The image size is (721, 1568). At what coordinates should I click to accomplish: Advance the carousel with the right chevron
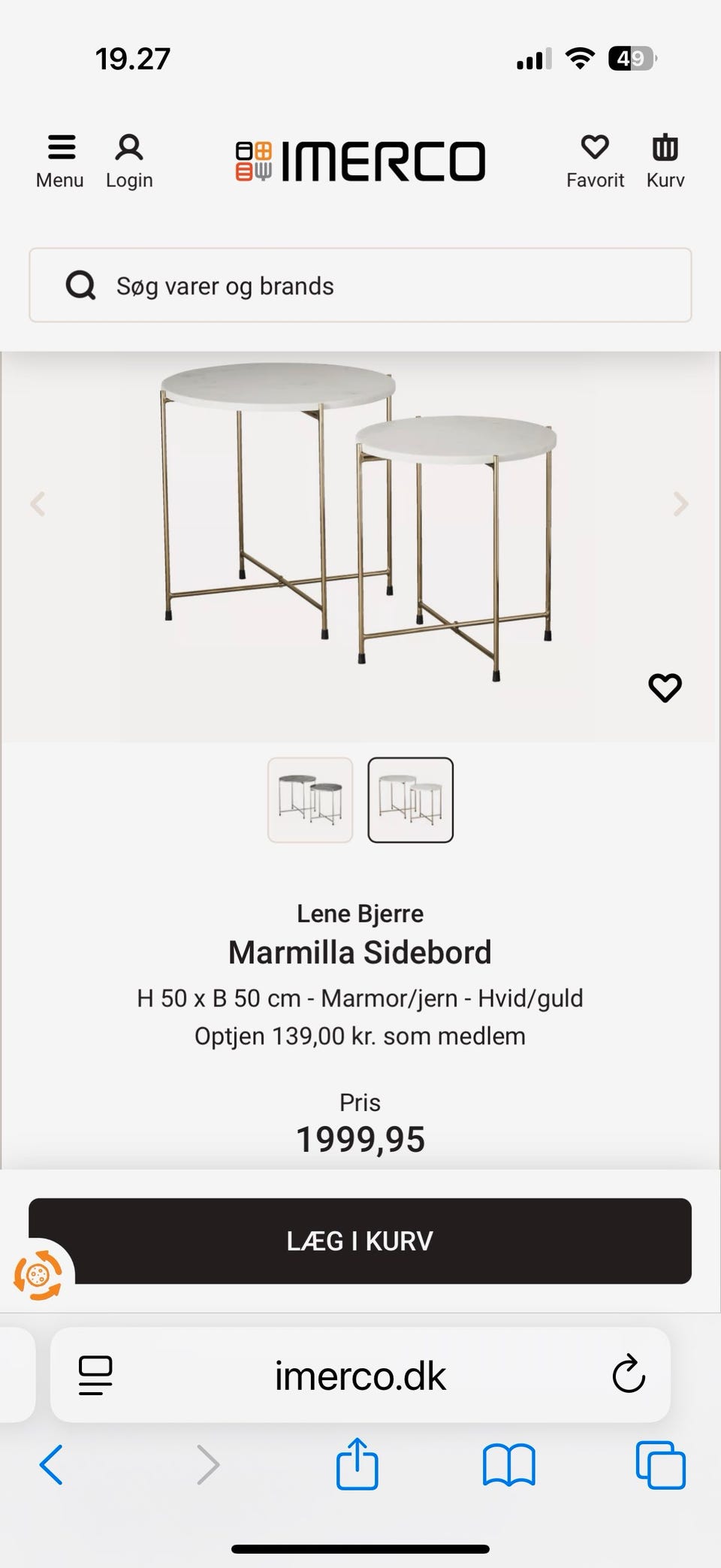(680, 503)
